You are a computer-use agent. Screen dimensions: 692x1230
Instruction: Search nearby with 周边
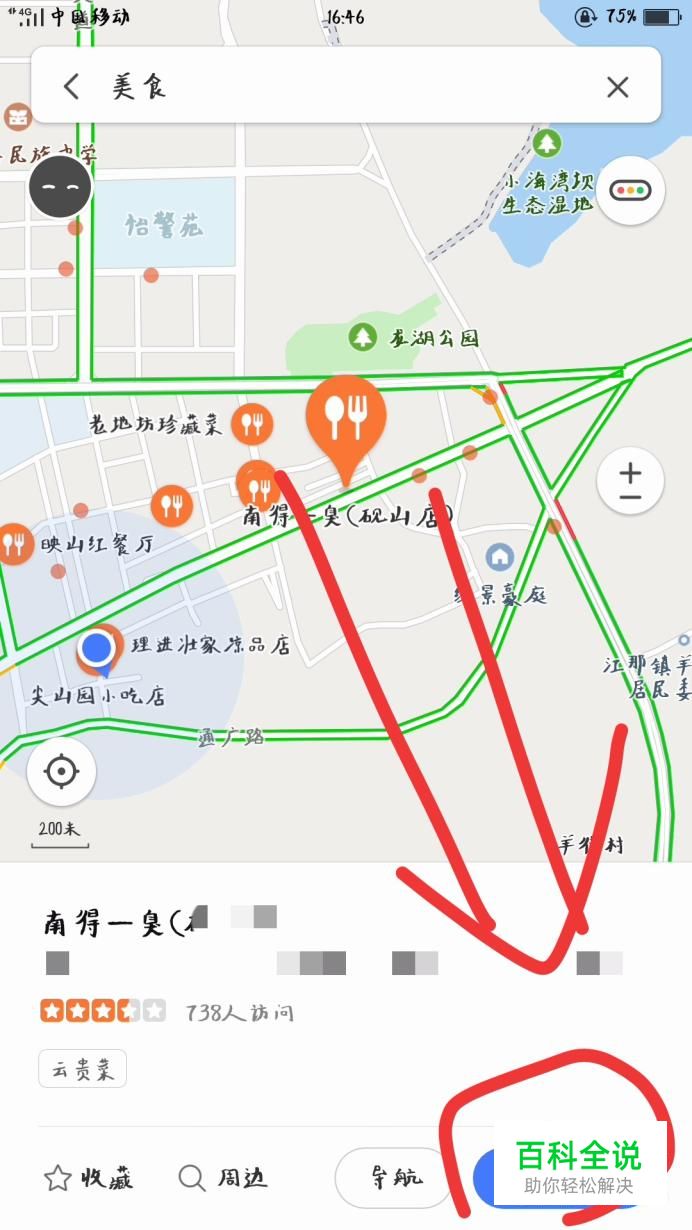[x=223, y=1178]
